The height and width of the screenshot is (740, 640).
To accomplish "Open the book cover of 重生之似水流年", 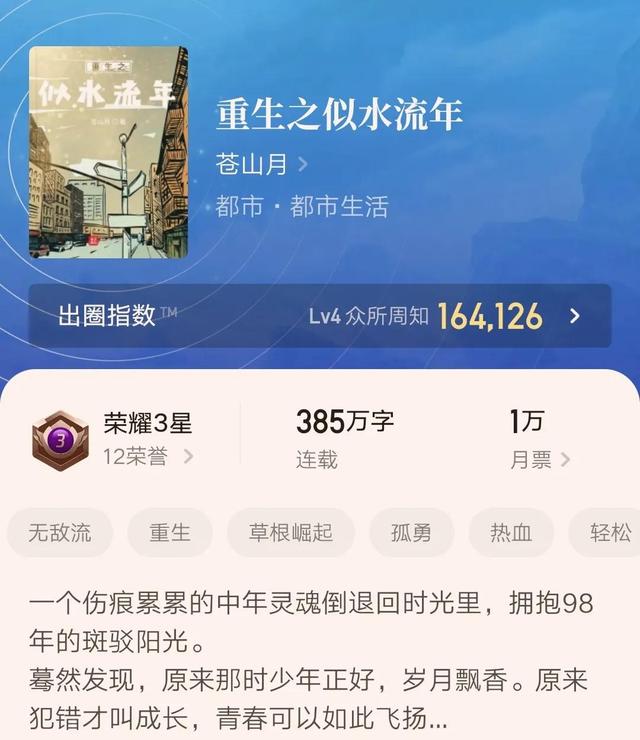I will pos(108,152).
